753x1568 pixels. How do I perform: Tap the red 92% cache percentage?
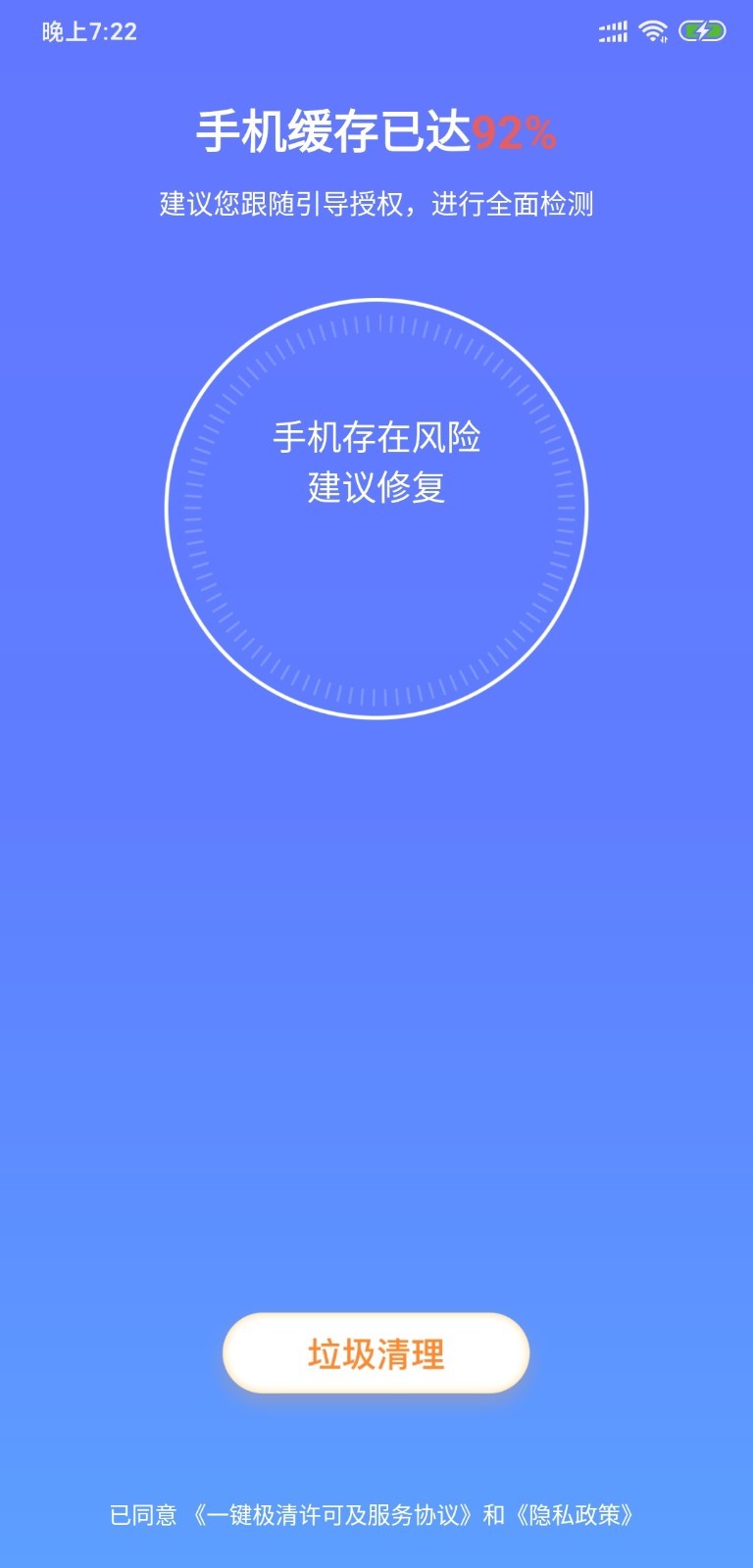(x=513, y=133)
